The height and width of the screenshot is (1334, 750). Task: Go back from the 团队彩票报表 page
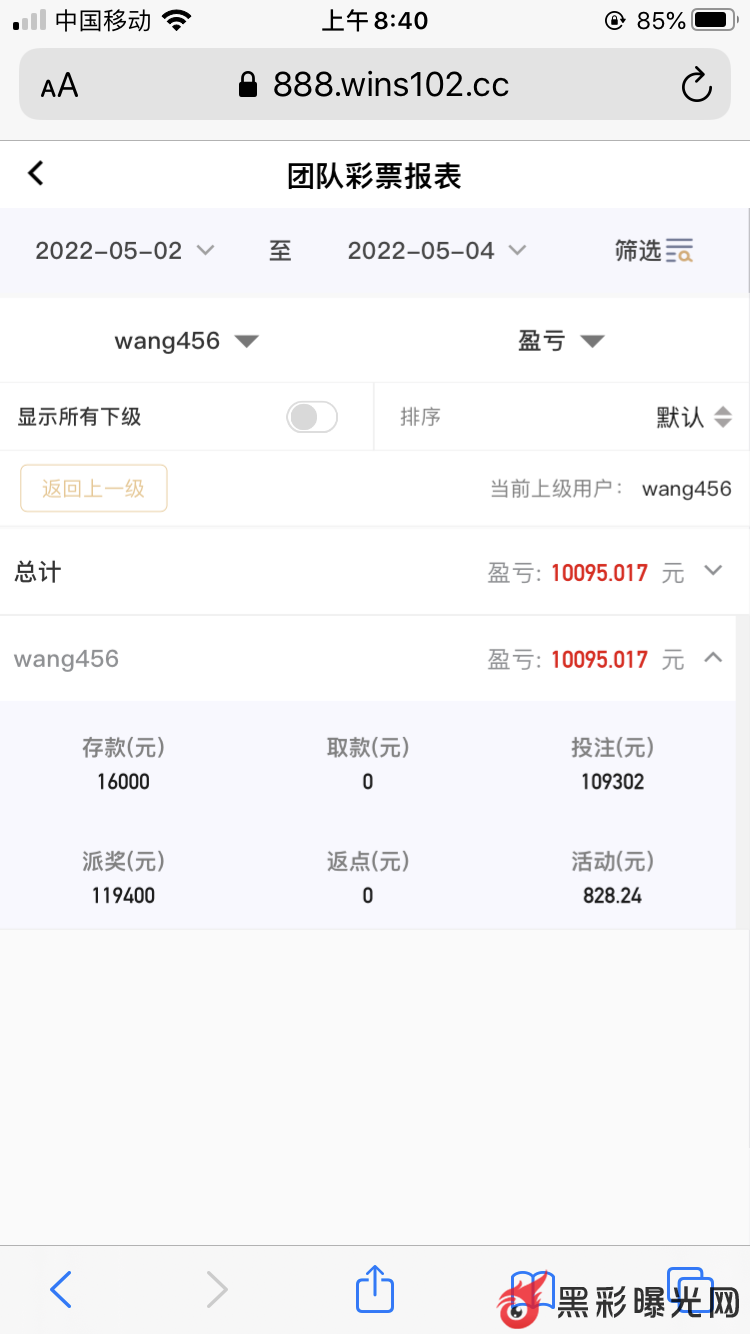tap(36, 174)
